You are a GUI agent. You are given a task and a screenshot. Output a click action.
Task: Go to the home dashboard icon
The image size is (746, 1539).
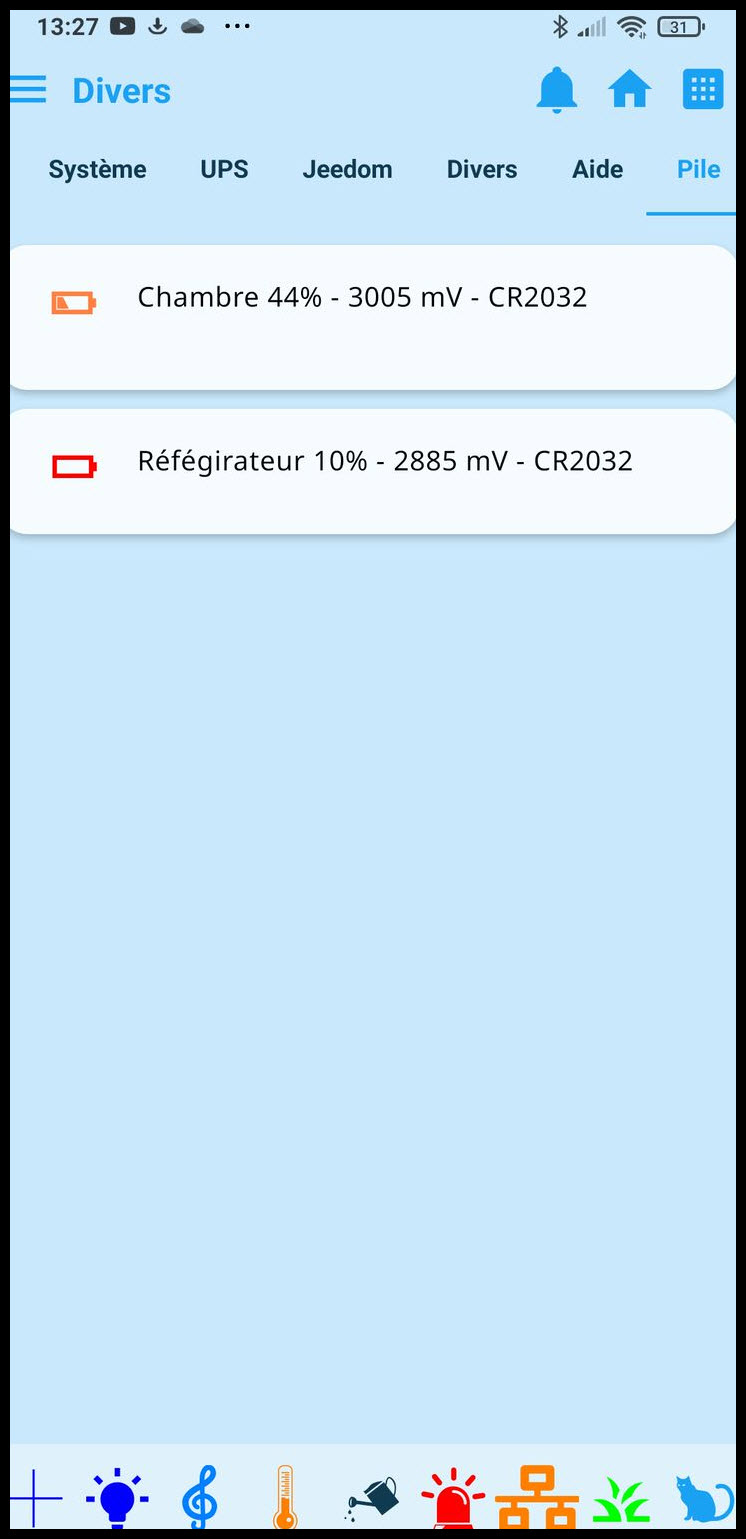[630, 91]
